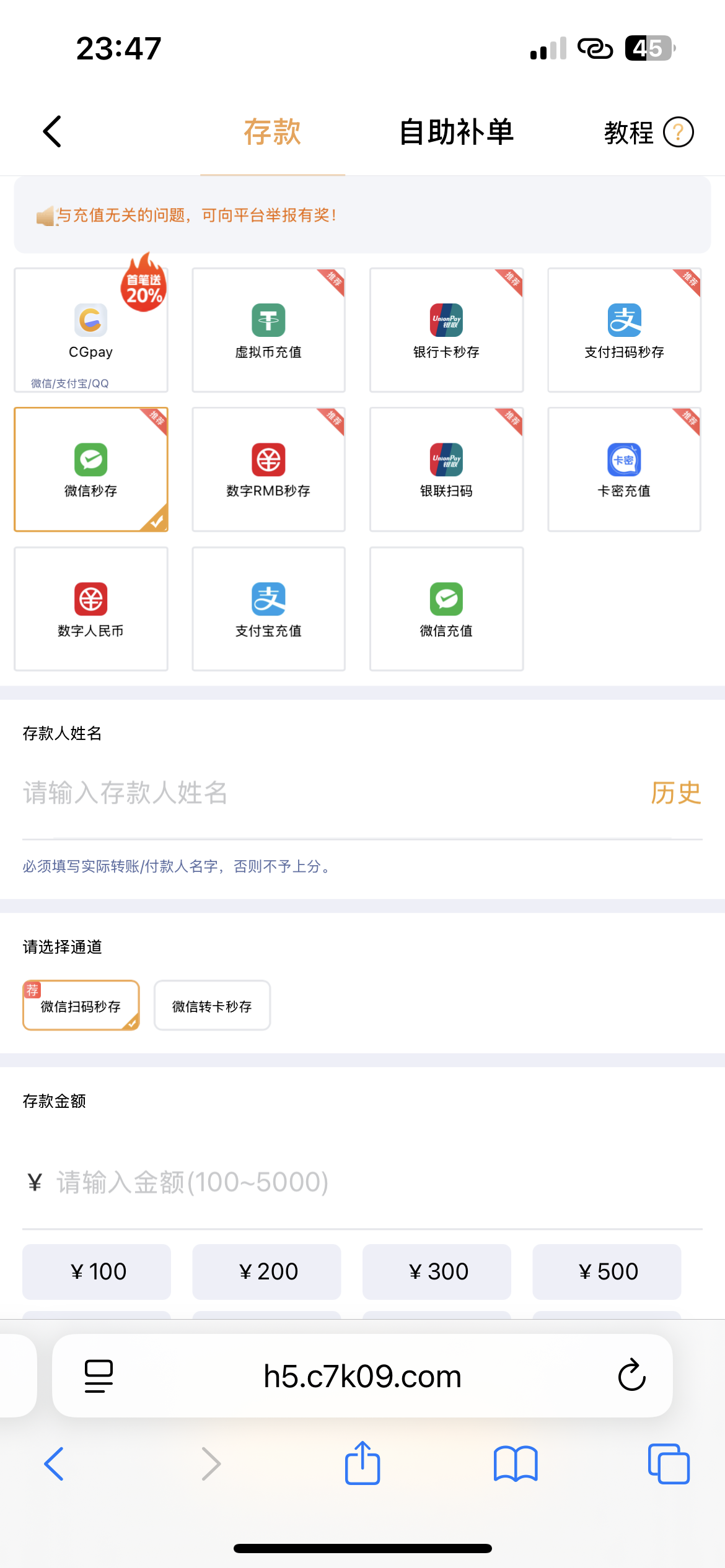Go back using the header arrow
The image size is (725, 1568).
pyautogui.click(x=53, y=131)
